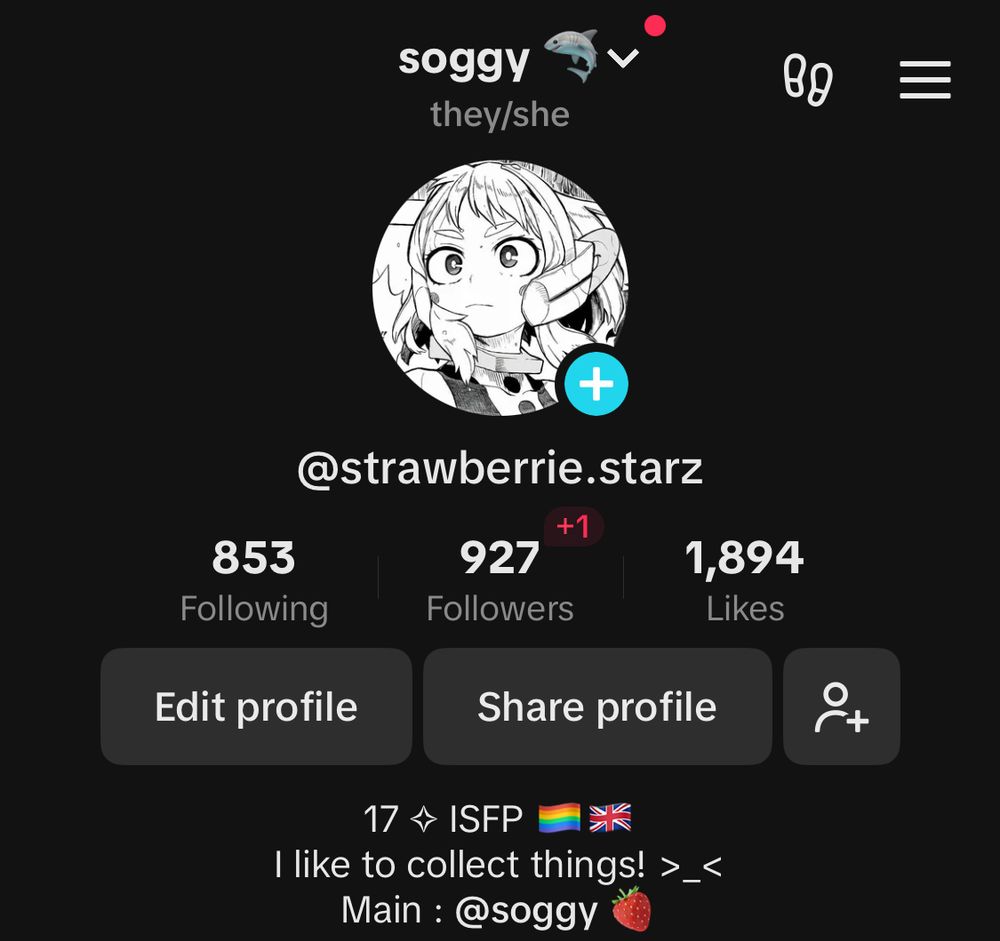Open the profile views footprints icon
Viewport: 1000px width, 941px height.
[x=808, y=80]
